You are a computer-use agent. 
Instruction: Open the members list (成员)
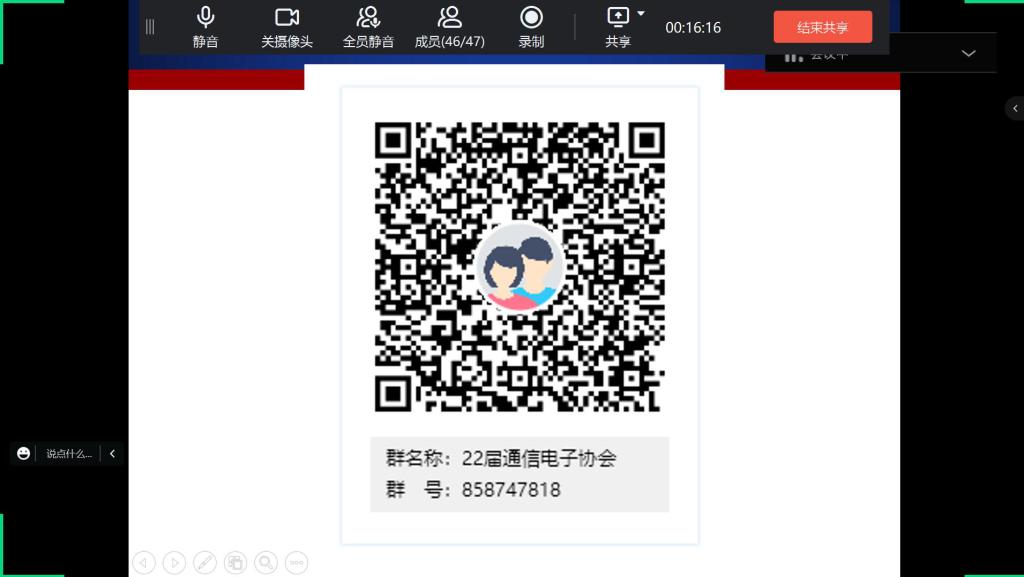click(450, 27)
